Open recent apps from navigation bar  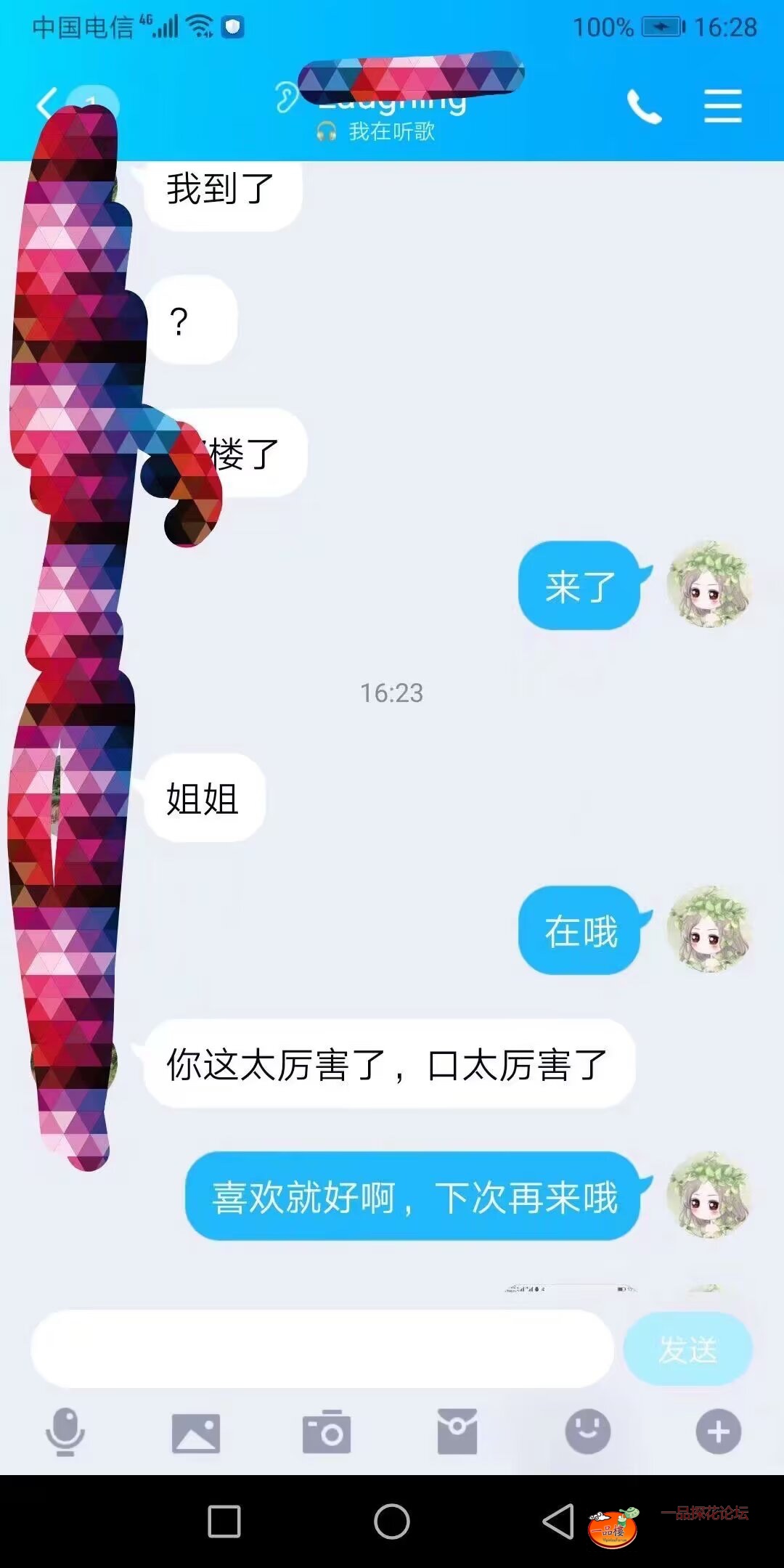[x=224, y=1522]
